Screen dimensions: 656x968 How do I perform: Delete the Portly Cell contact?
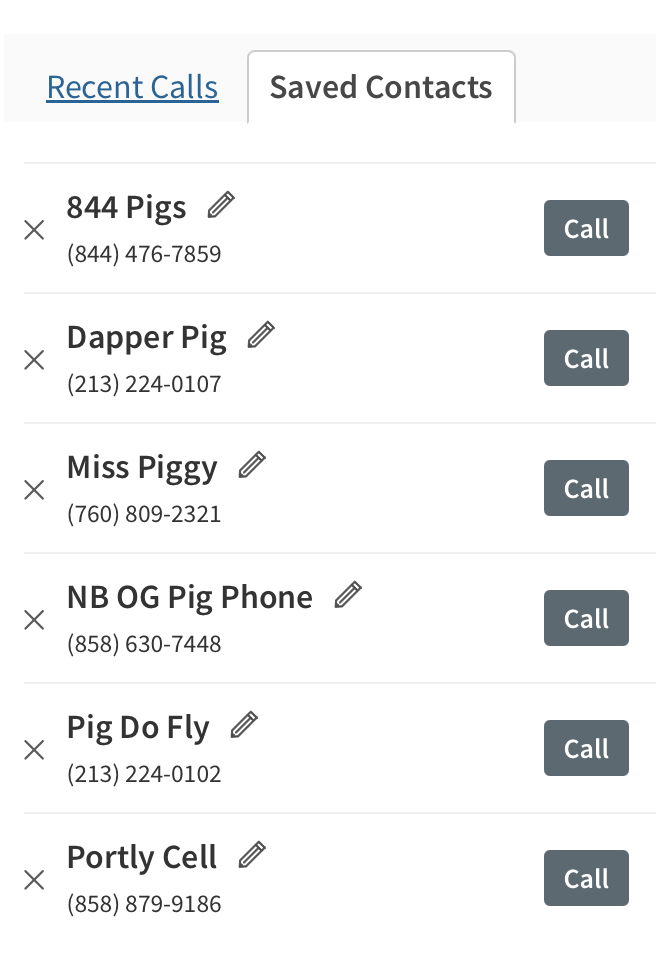click(x=34, y=880)
